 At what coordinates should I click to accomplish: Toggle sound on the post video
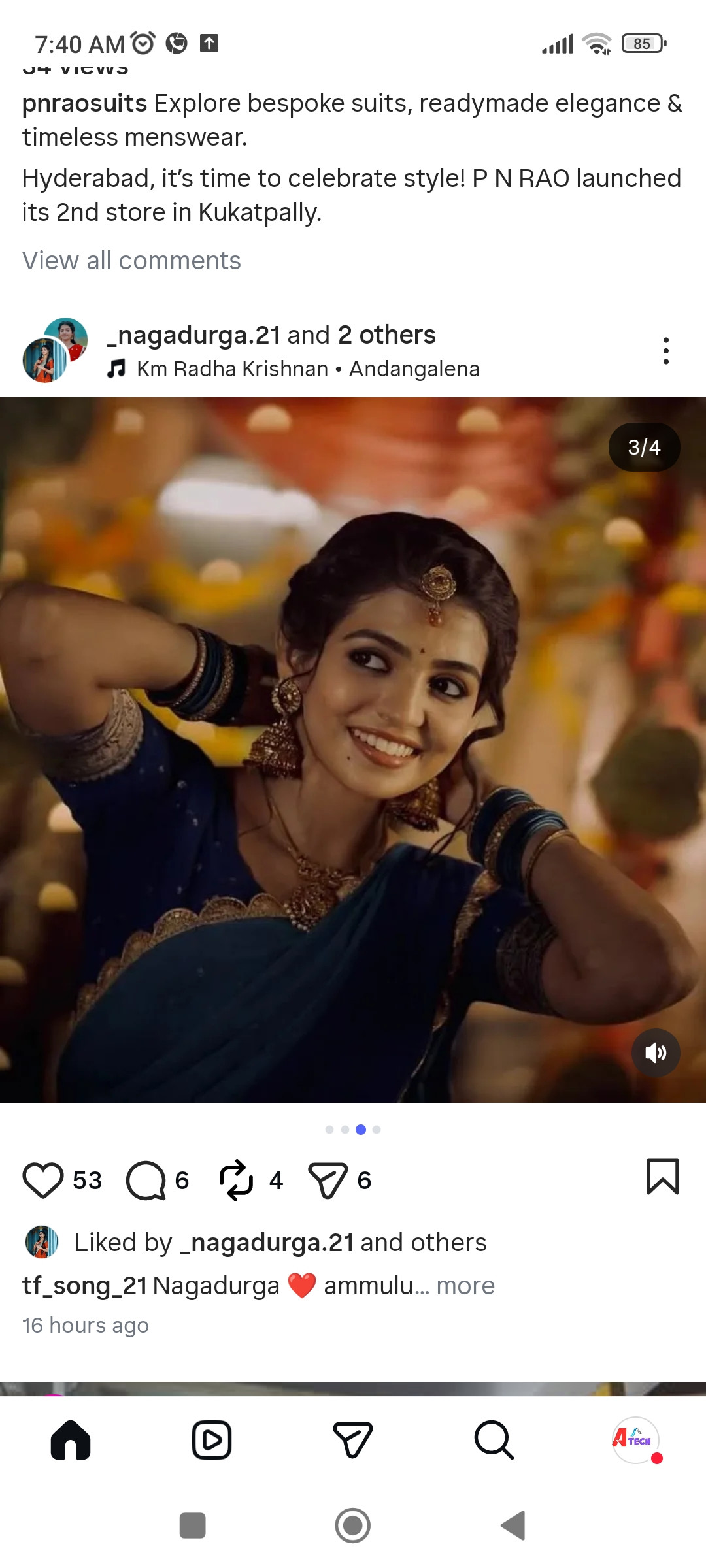coord(656,1053)
